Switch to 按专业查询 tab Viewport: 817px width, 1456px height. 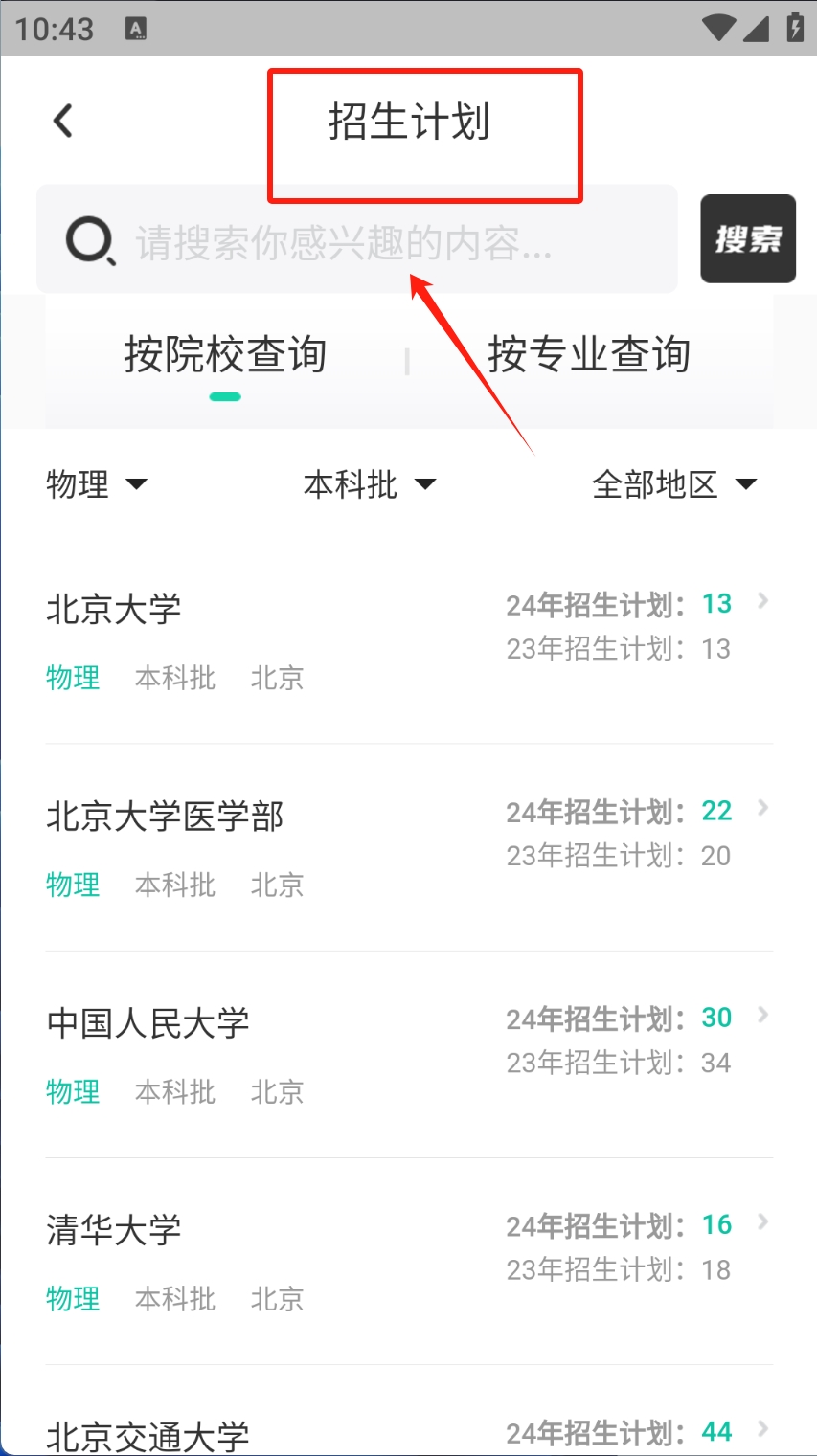[588, 356]
